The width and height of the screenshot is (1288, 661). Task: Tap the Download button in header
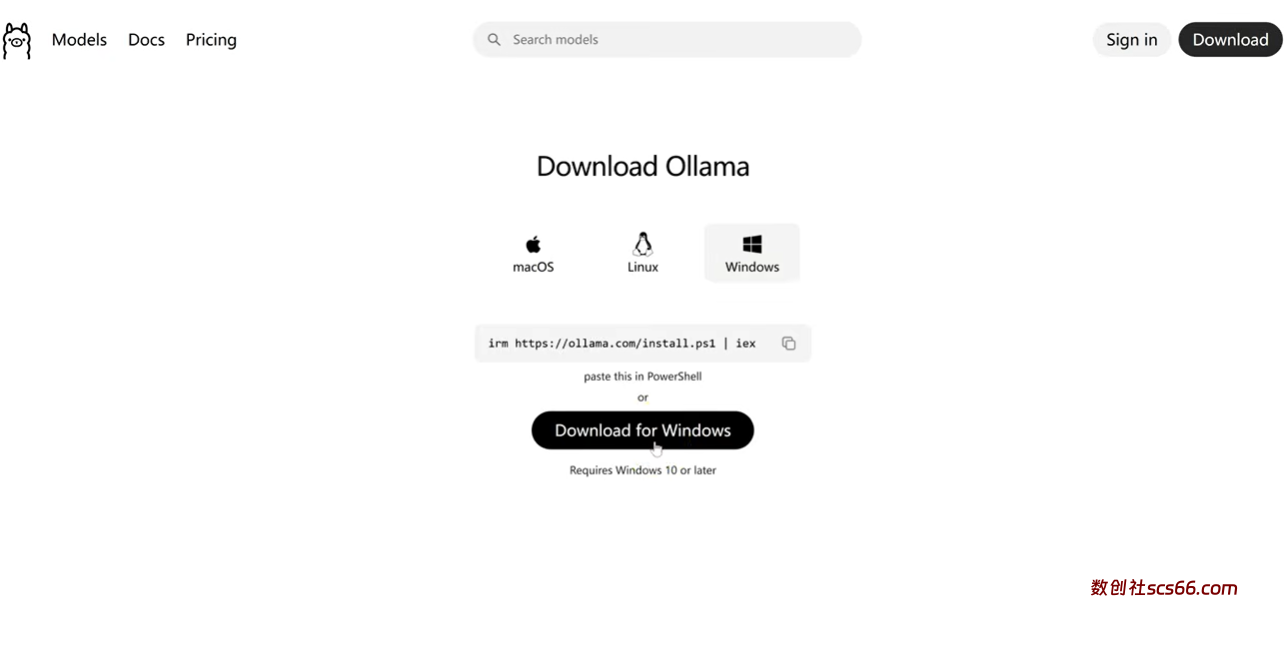[x=1229, y=40]
